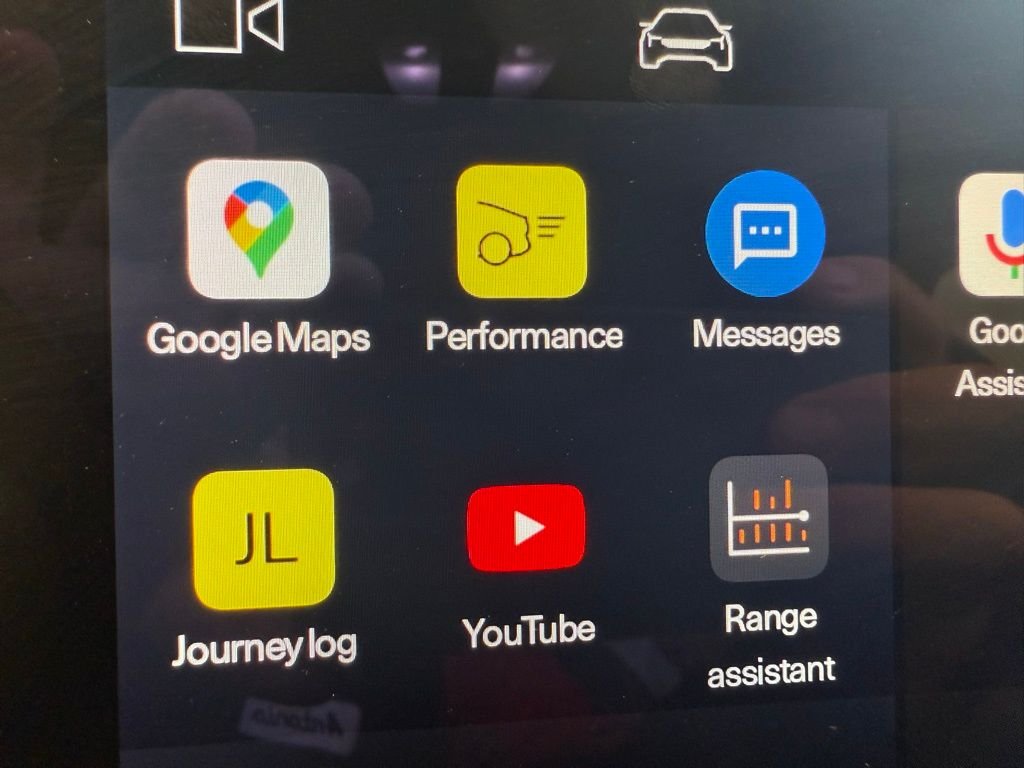
Task: Open Google Maps app
Action: tap(258, 230)
